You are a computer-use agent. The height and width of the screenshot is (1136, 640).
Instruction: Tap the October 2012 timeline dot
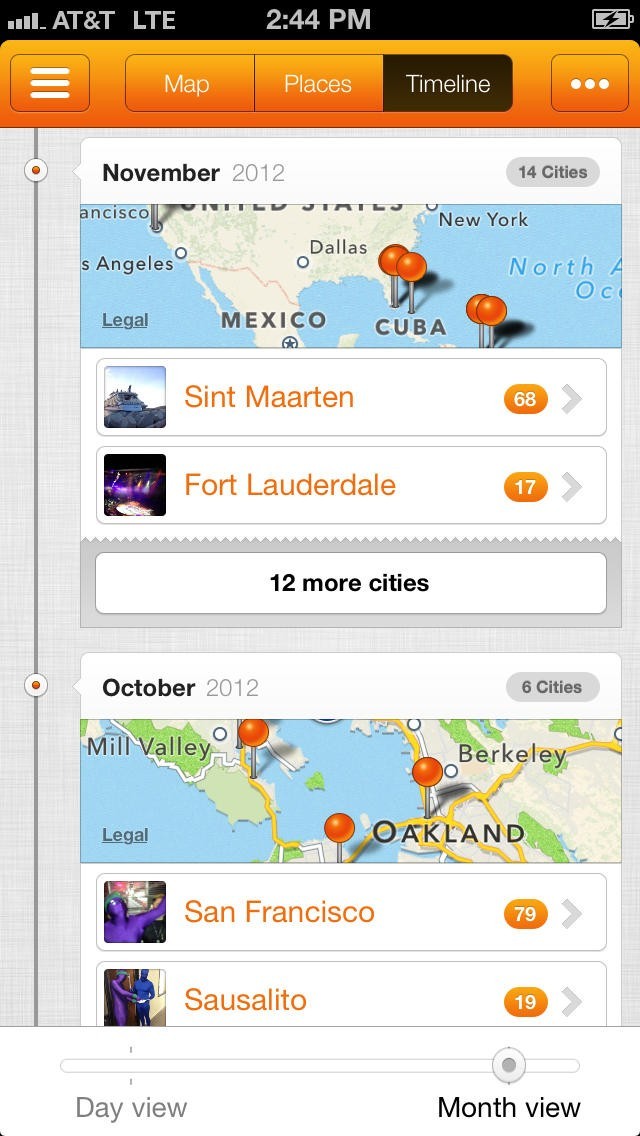pyautogui.click(x=36, y=686)
